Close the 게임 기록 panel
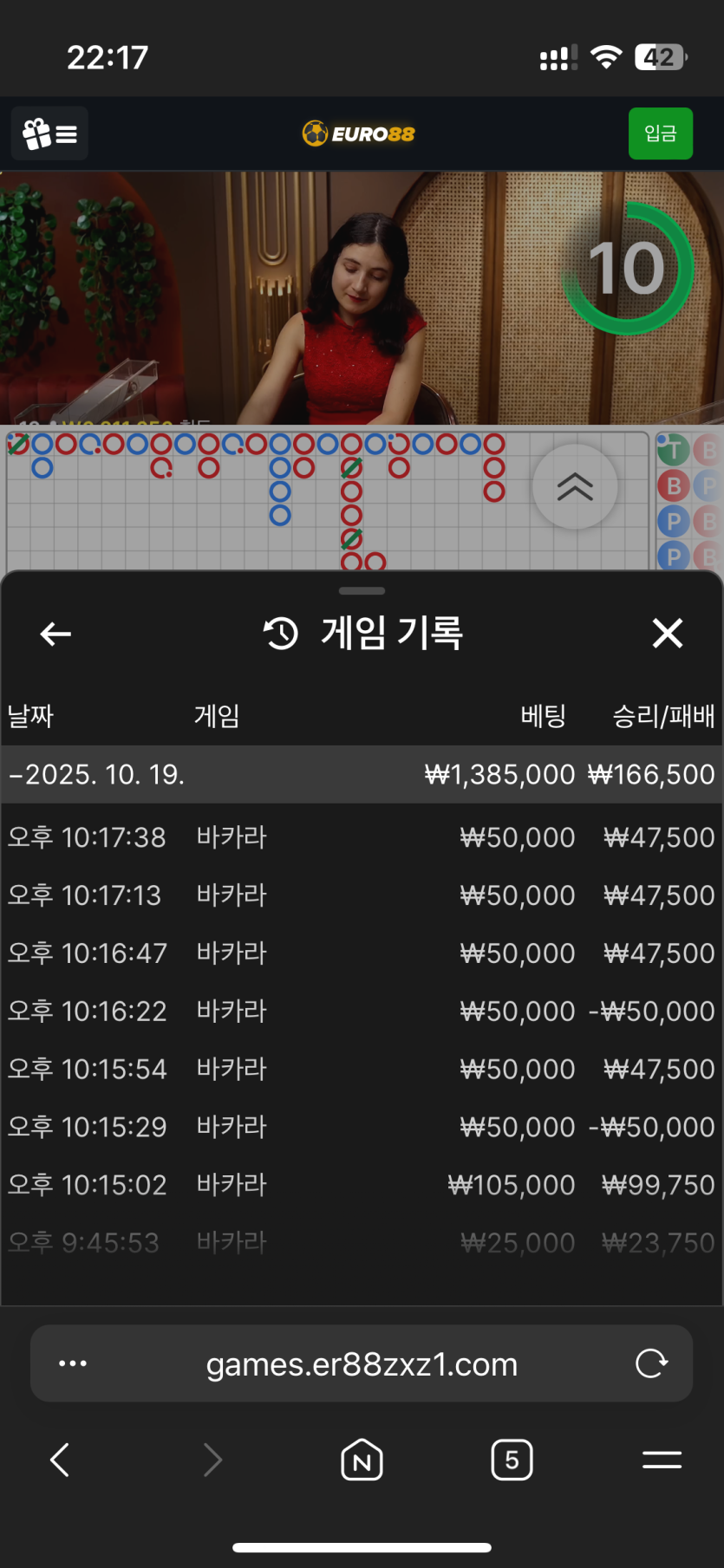 [667, 634]
